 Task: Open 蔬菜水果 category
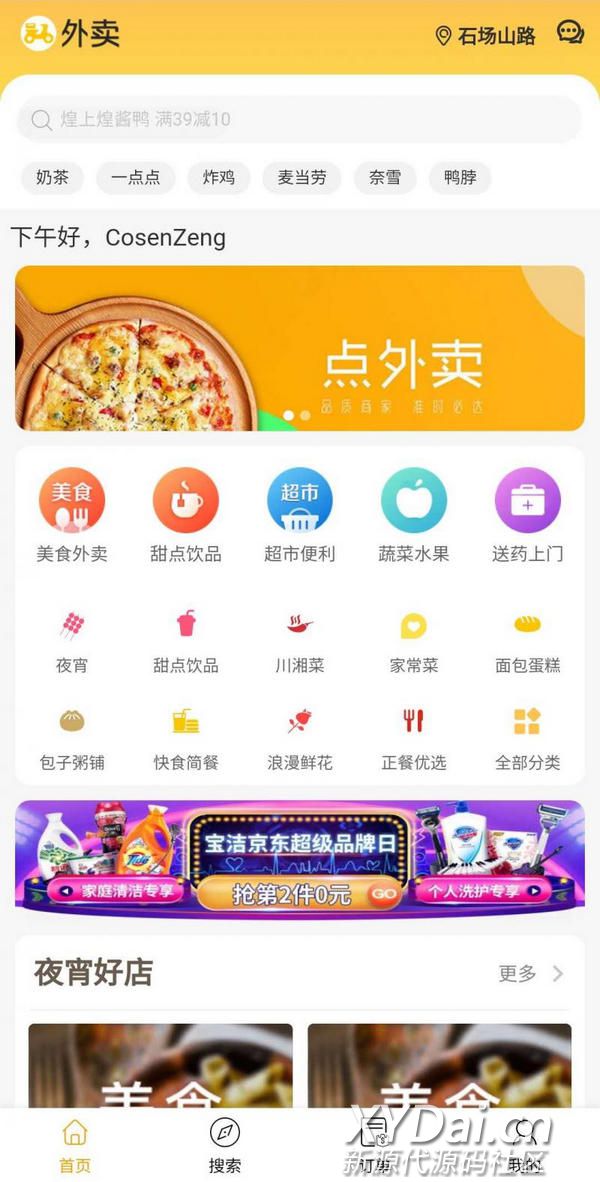coord(413,517)
